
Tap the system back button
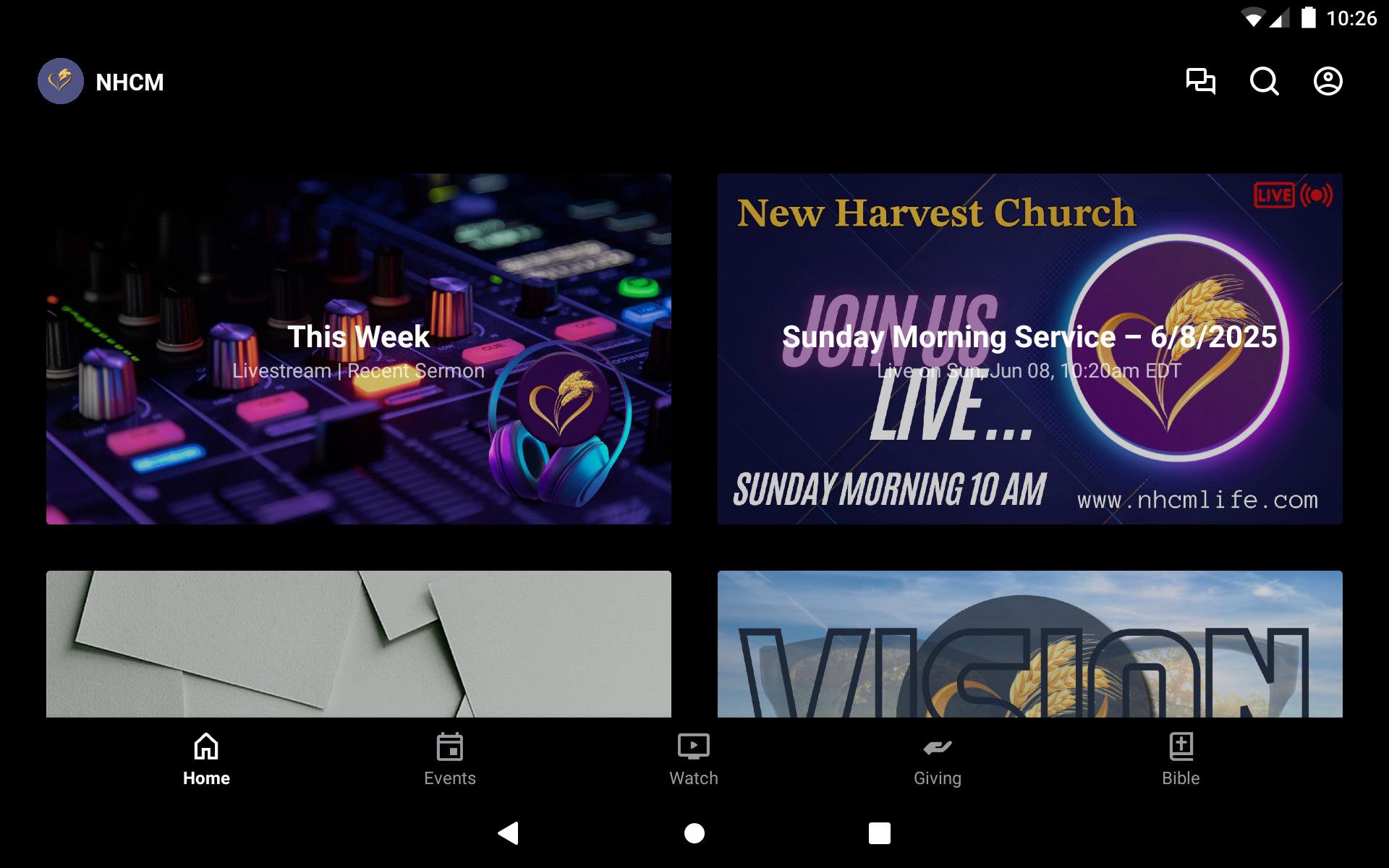click(x=509, y=833)
